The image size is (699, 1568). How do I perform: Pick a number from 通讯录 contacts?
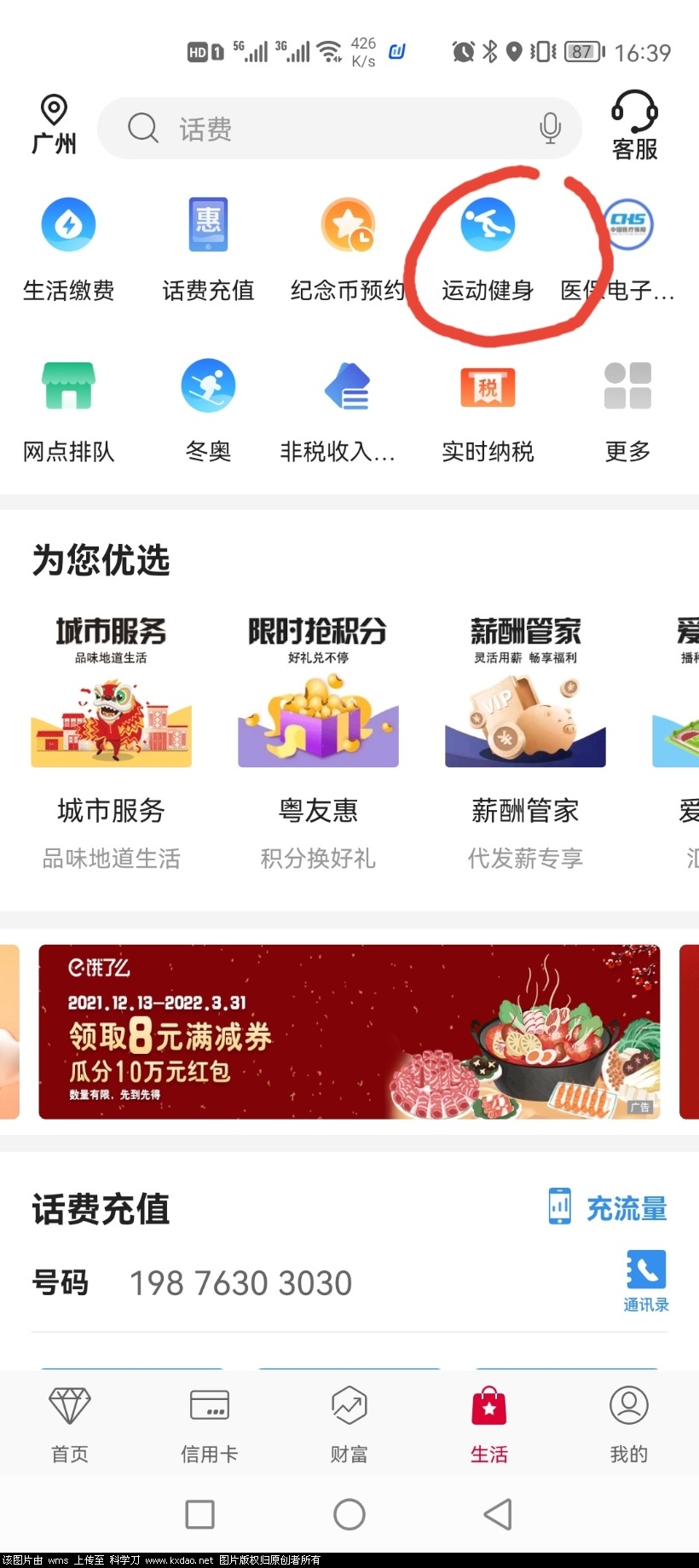tap(645, 1280)
